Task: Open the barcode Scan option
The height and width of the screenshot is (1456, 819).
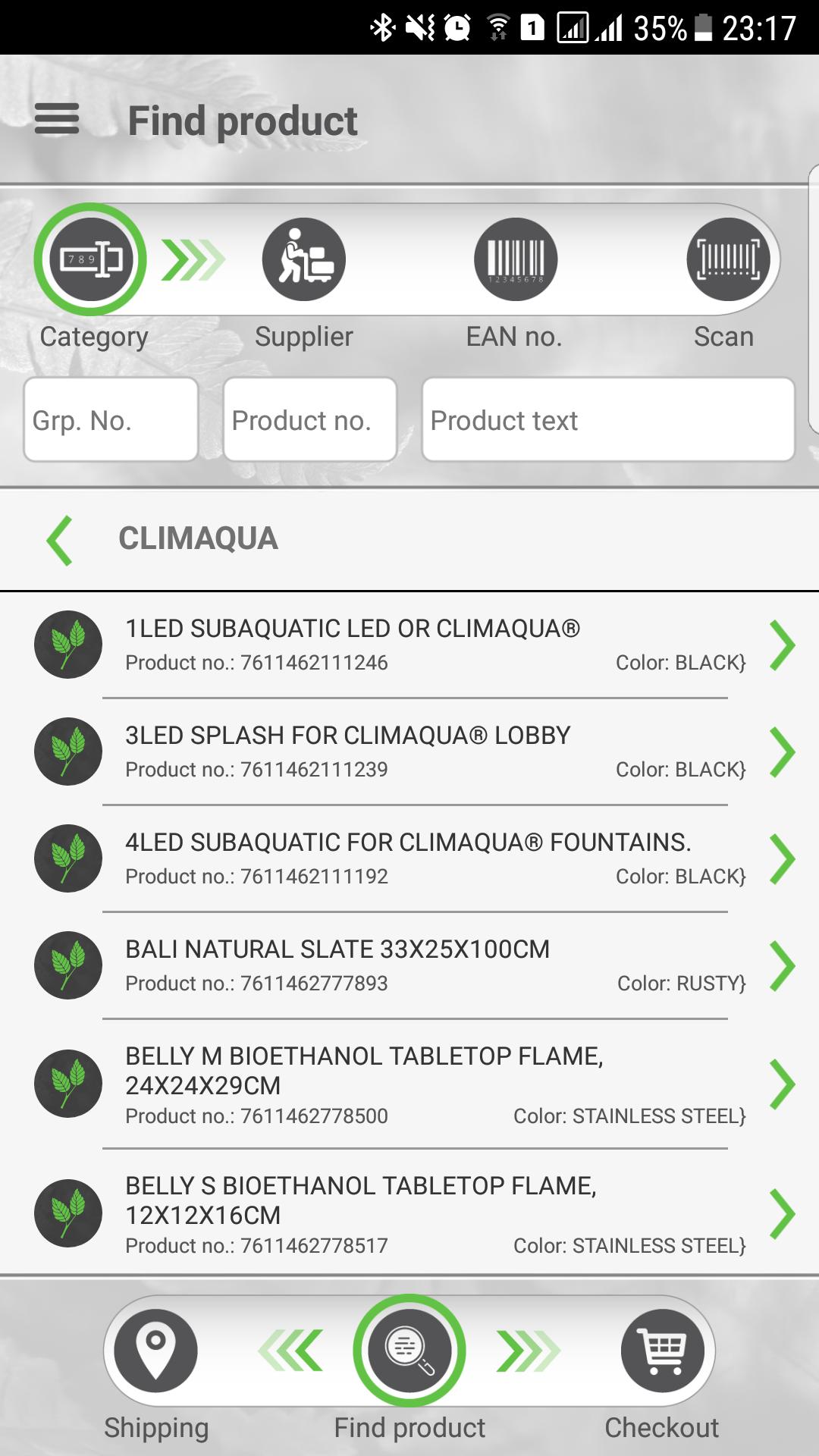Action: pos(727,259)
